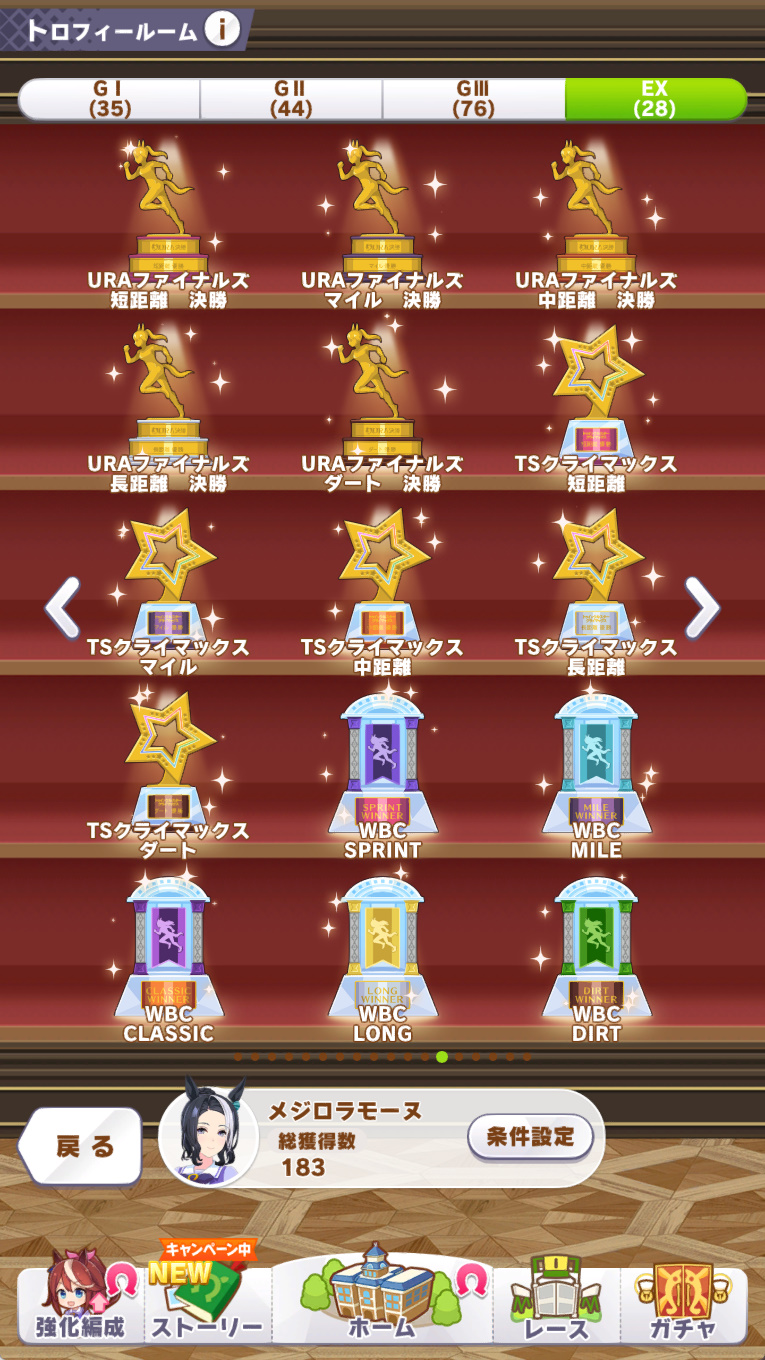
Task: Go to the next character with right arrow
Action: tap(702, 607)
